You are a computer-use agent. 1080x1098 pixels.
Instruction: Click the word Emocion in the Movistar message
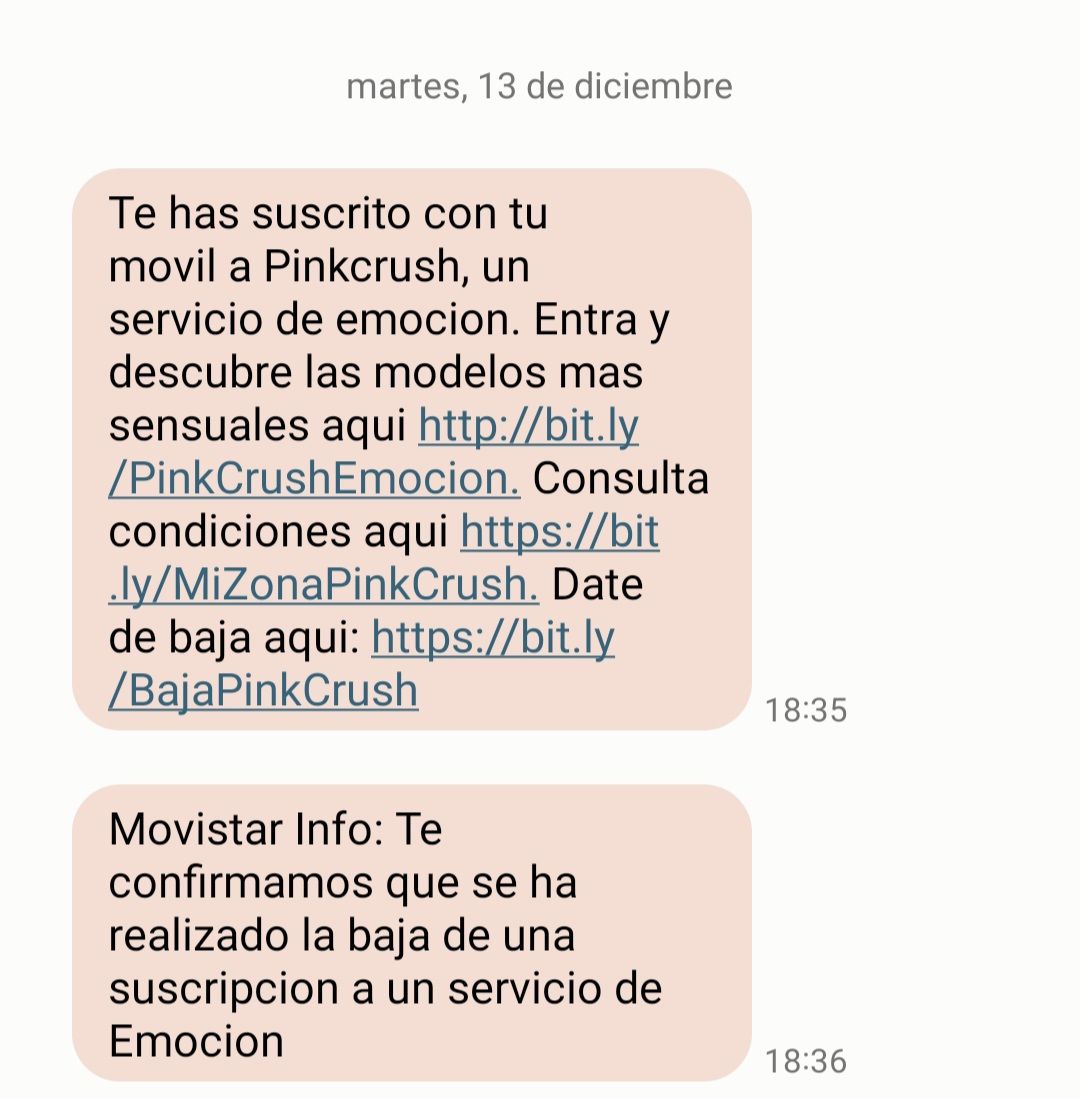[x=193, y=1041]
